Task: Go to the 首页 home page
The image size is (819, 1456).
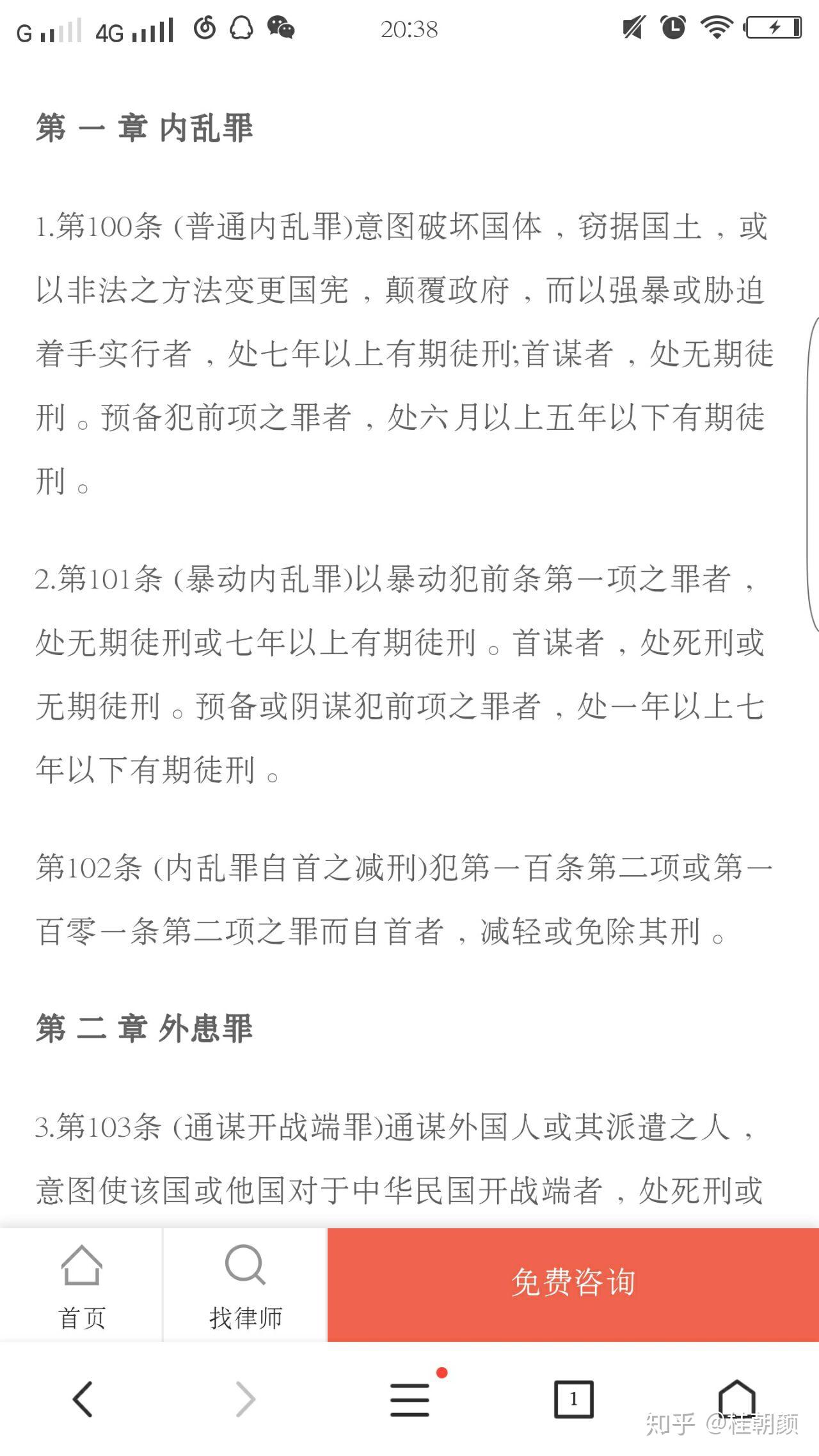Action: (81, 1286)
